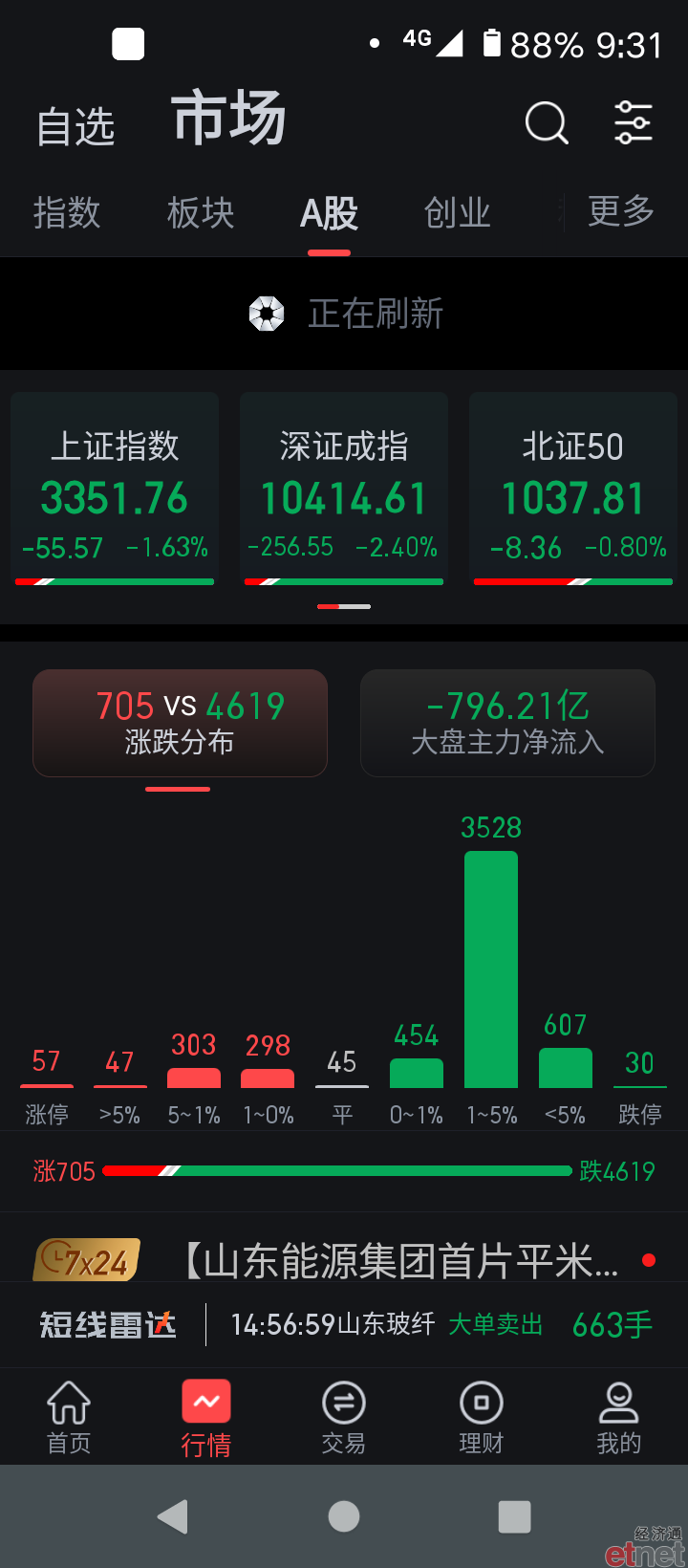The height and width of the screenshot is (1568, 688).
Task: Switch to the 板块 tab
Action: [x=201, y=212]
